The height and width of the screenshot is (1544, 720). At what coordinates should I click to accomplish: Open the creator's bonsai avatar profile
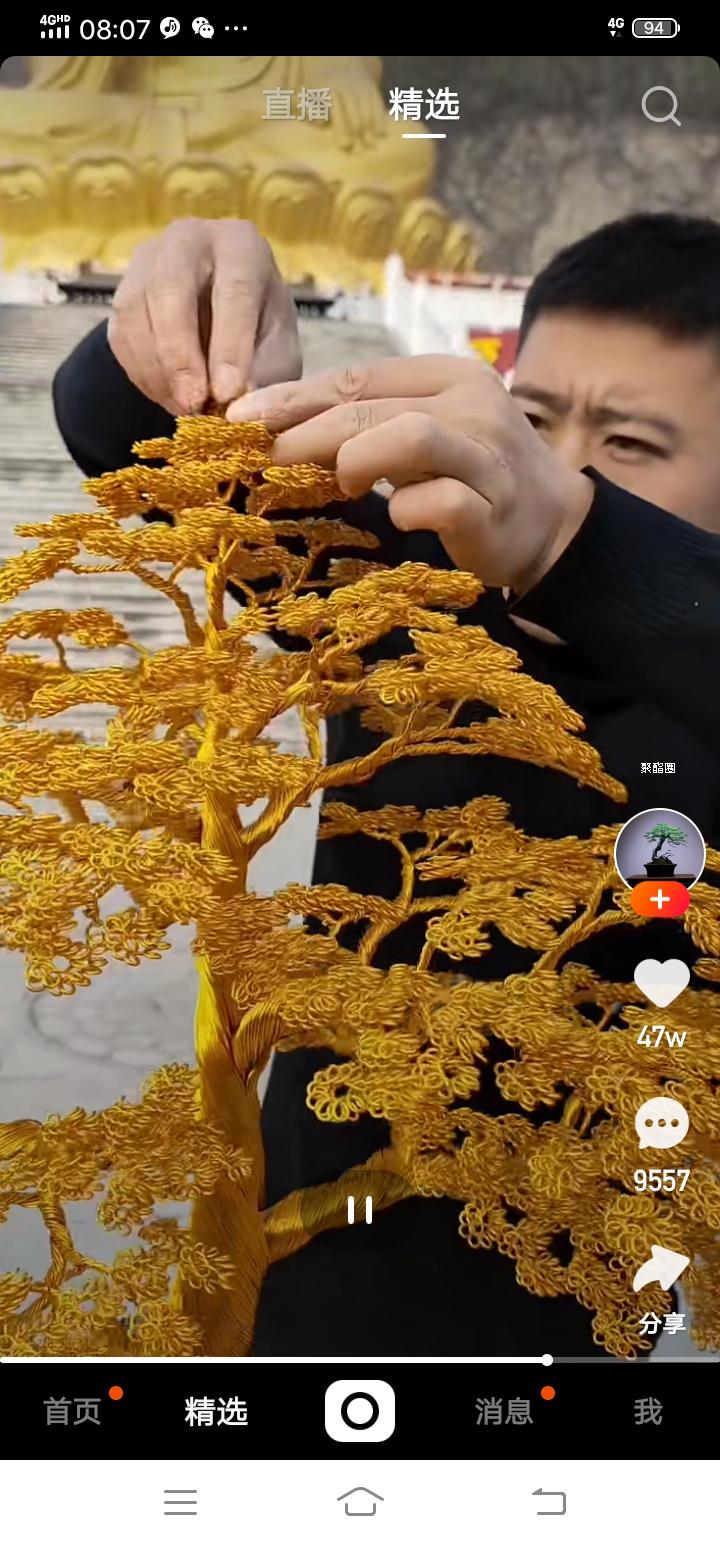[x=660, y=852]
